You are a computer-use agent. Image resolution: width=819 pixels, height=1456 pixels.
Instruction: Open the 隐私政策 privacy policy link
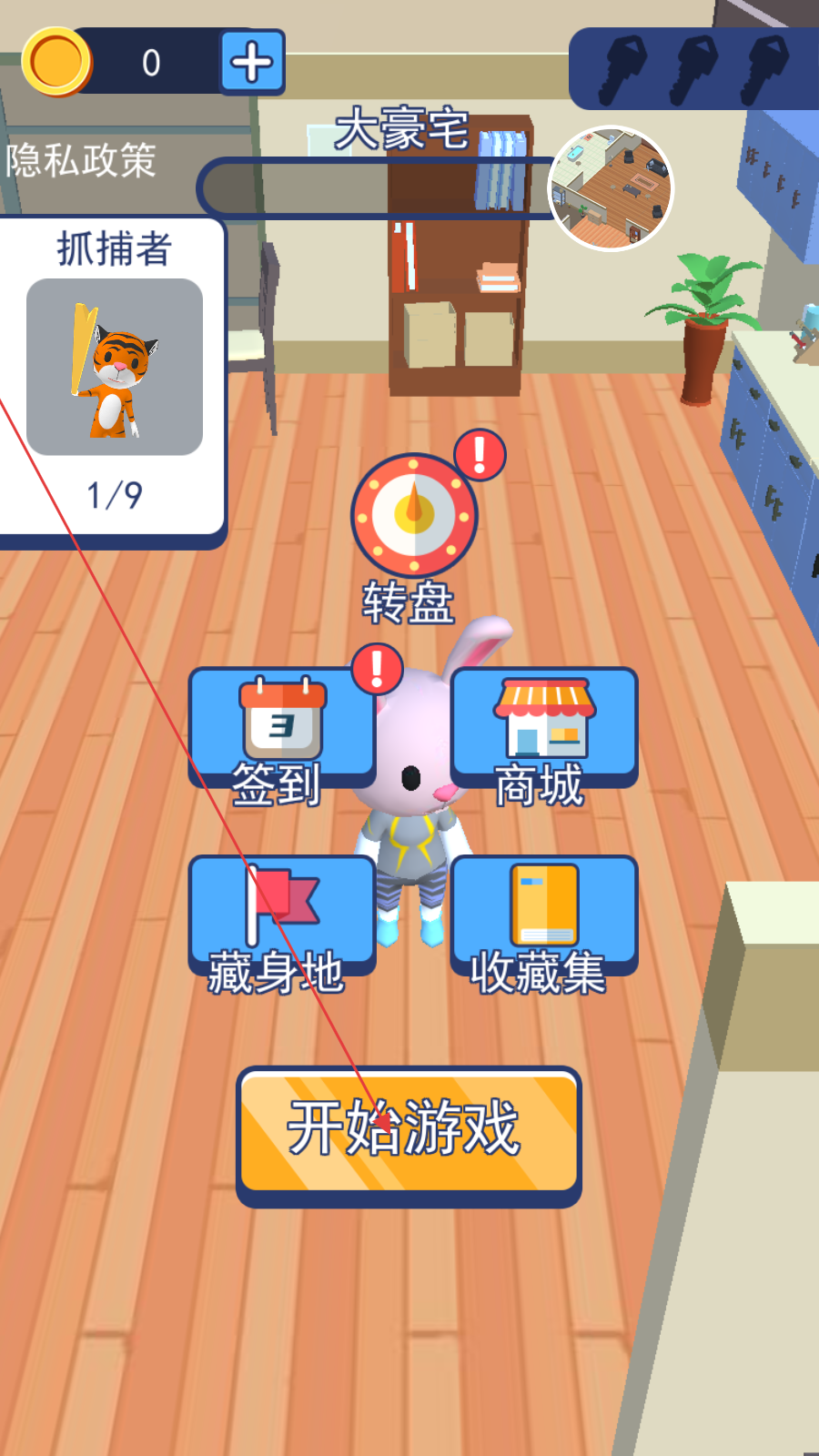[x=81, y=161]
